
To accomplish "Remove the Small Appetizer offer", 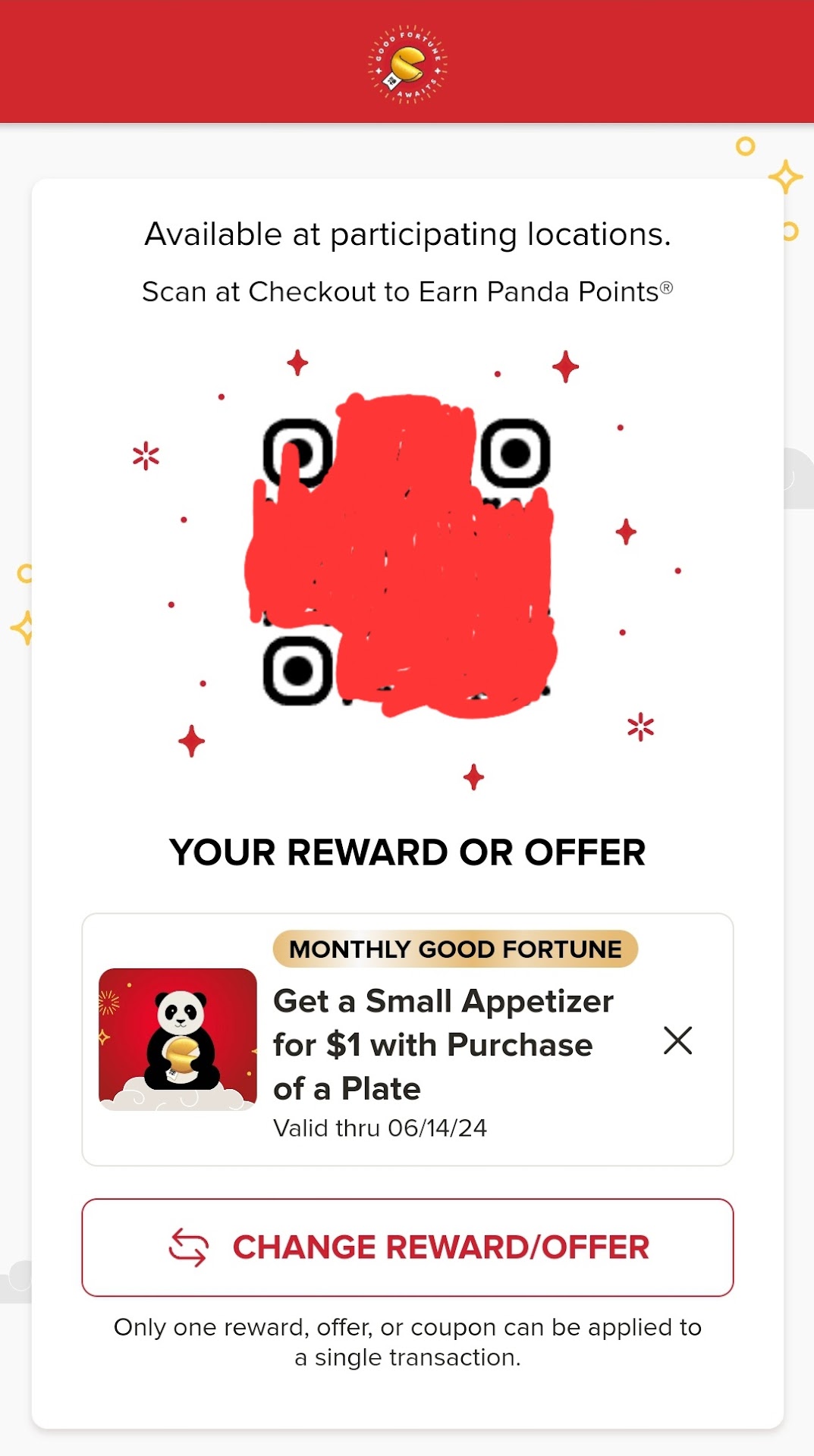I will tap(677, 1040).
